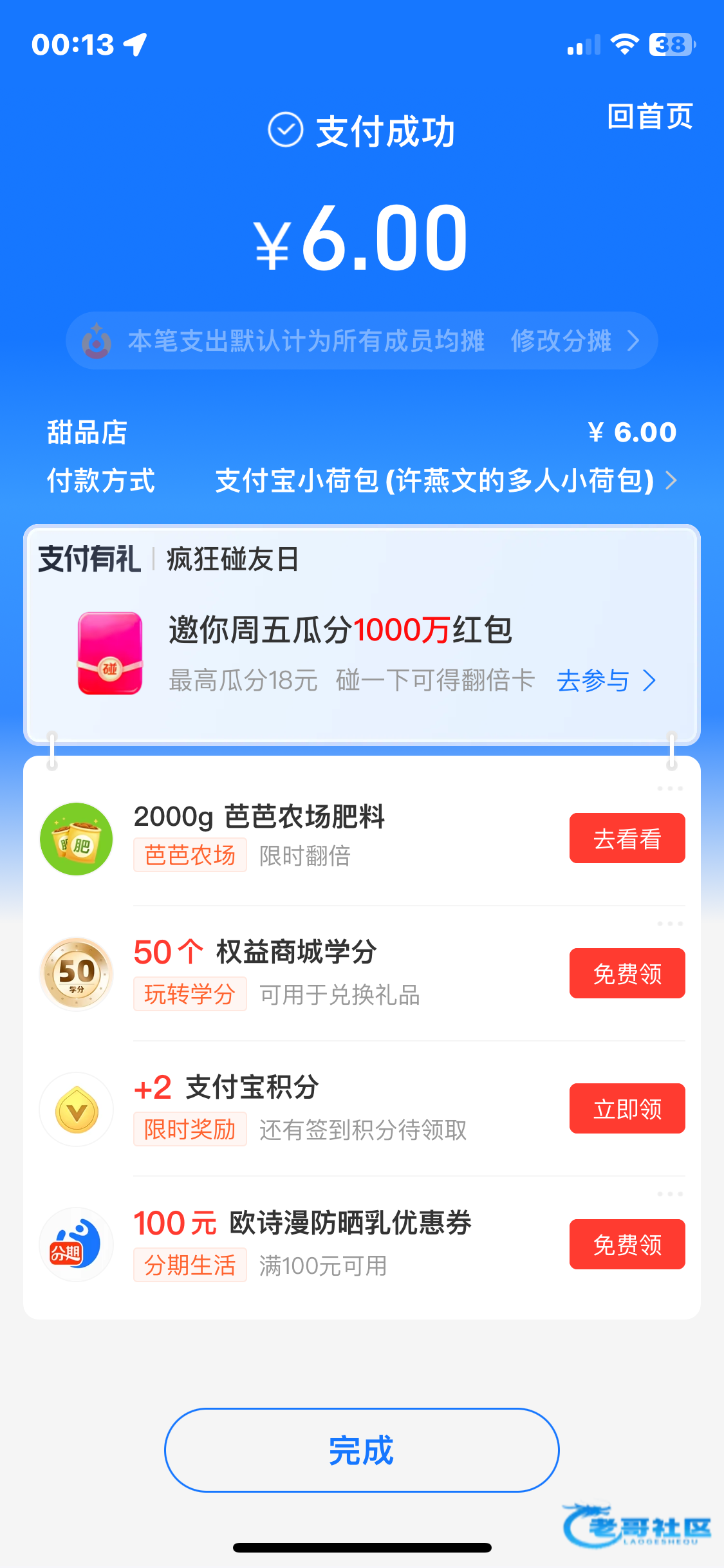
Task: Tap 去看看 for 芭芭农场肥料
Action: pos(627,838)
